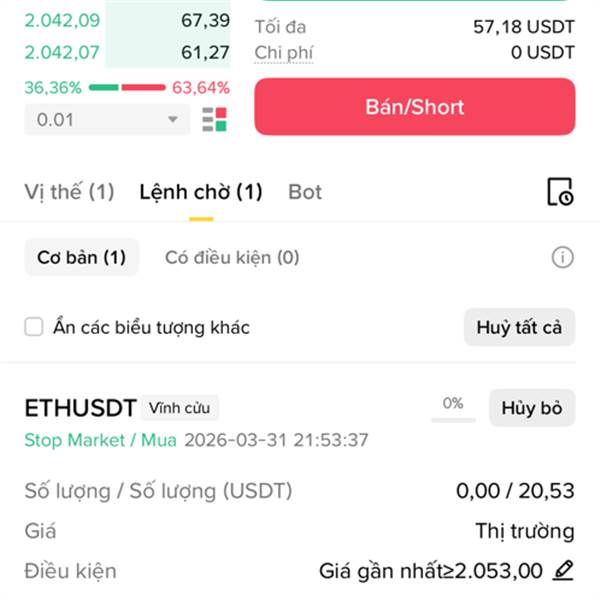
Task: Show Có điều kiện (0) conditional orders
Action: point(232,258)
